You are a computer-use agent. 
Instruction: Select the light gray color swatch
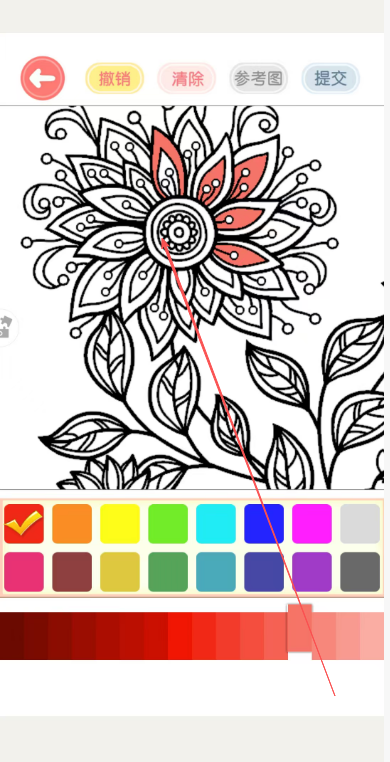(x=360, y=523)
